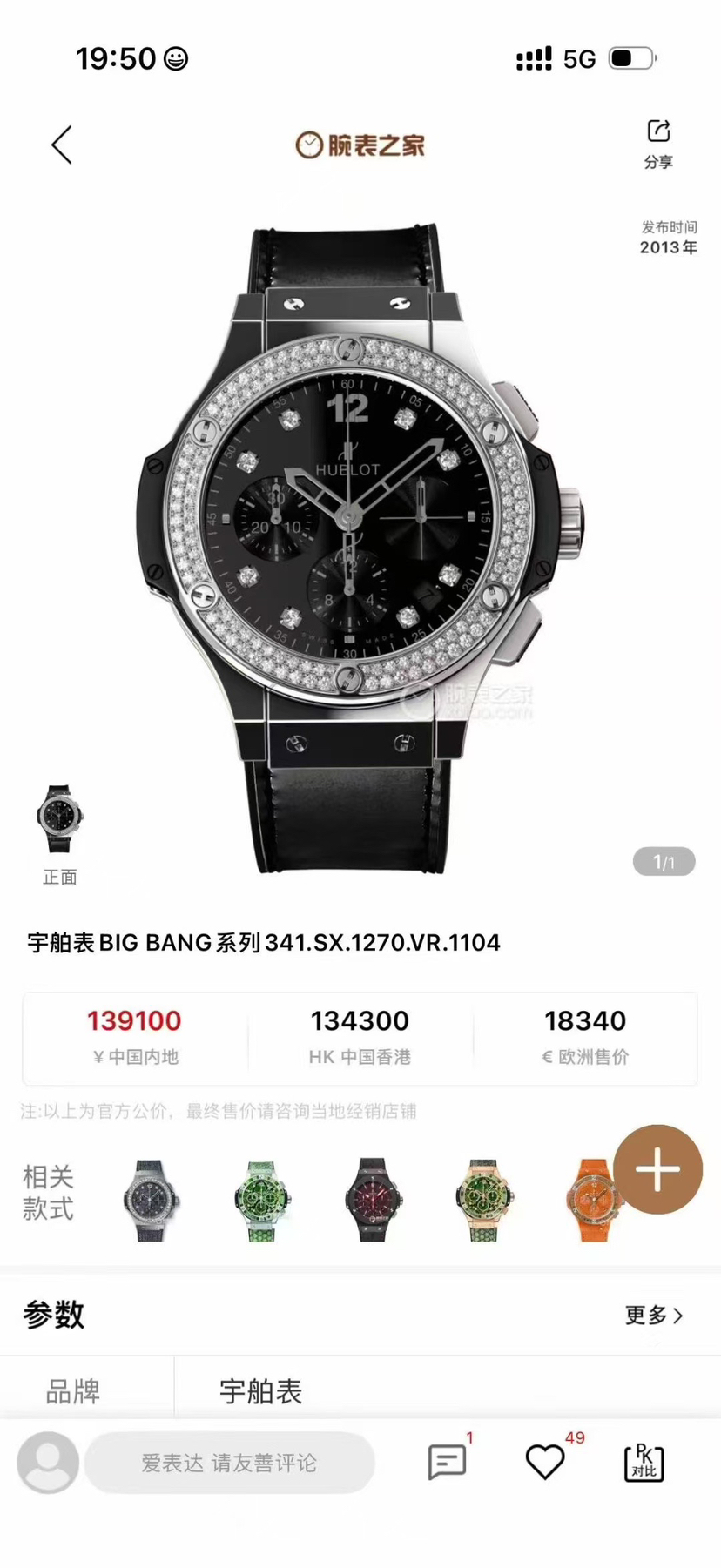Share this watch page (分享)
Screen dimensions: 721x1568
click(x=658, y=144)
